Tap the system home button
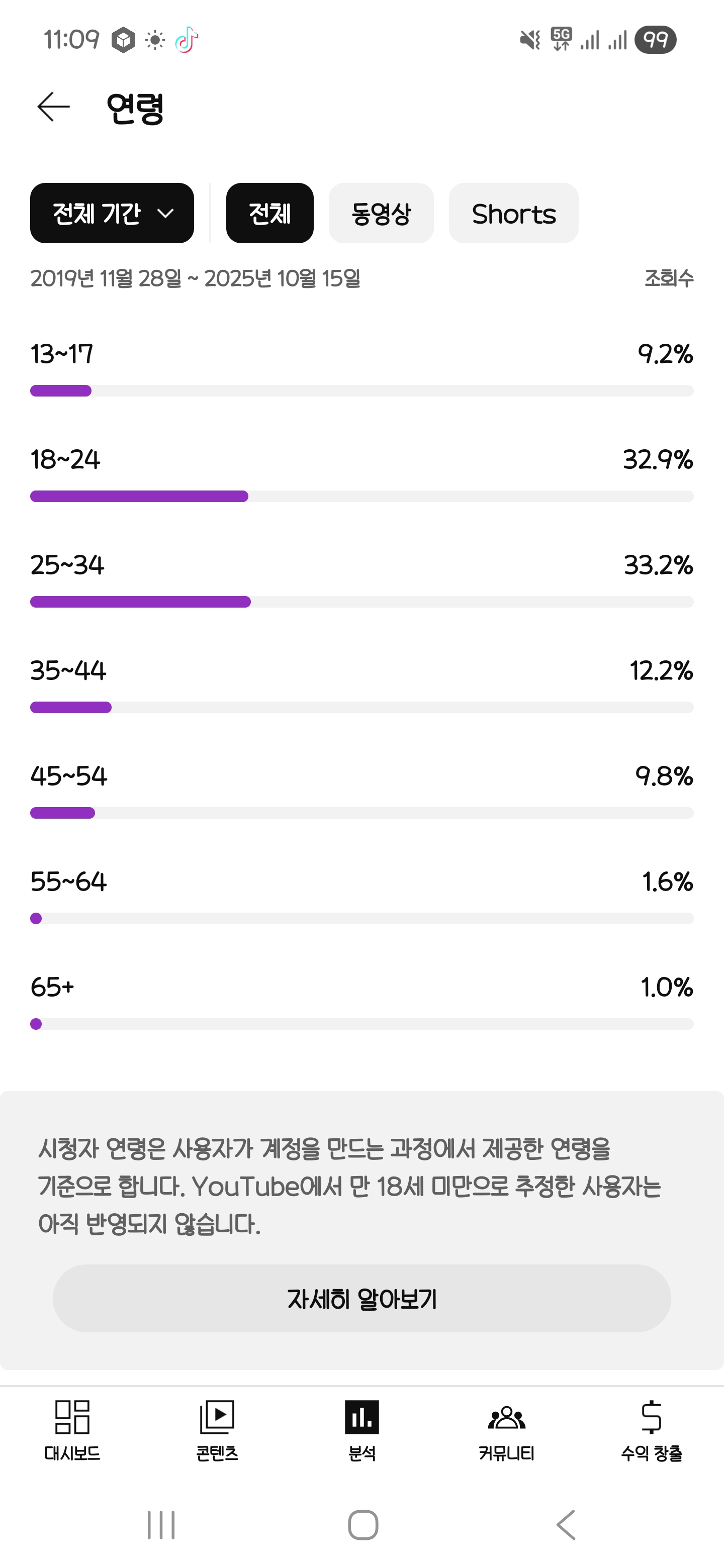Viewport: 724px width, 1568px height. coord(363,1525)
